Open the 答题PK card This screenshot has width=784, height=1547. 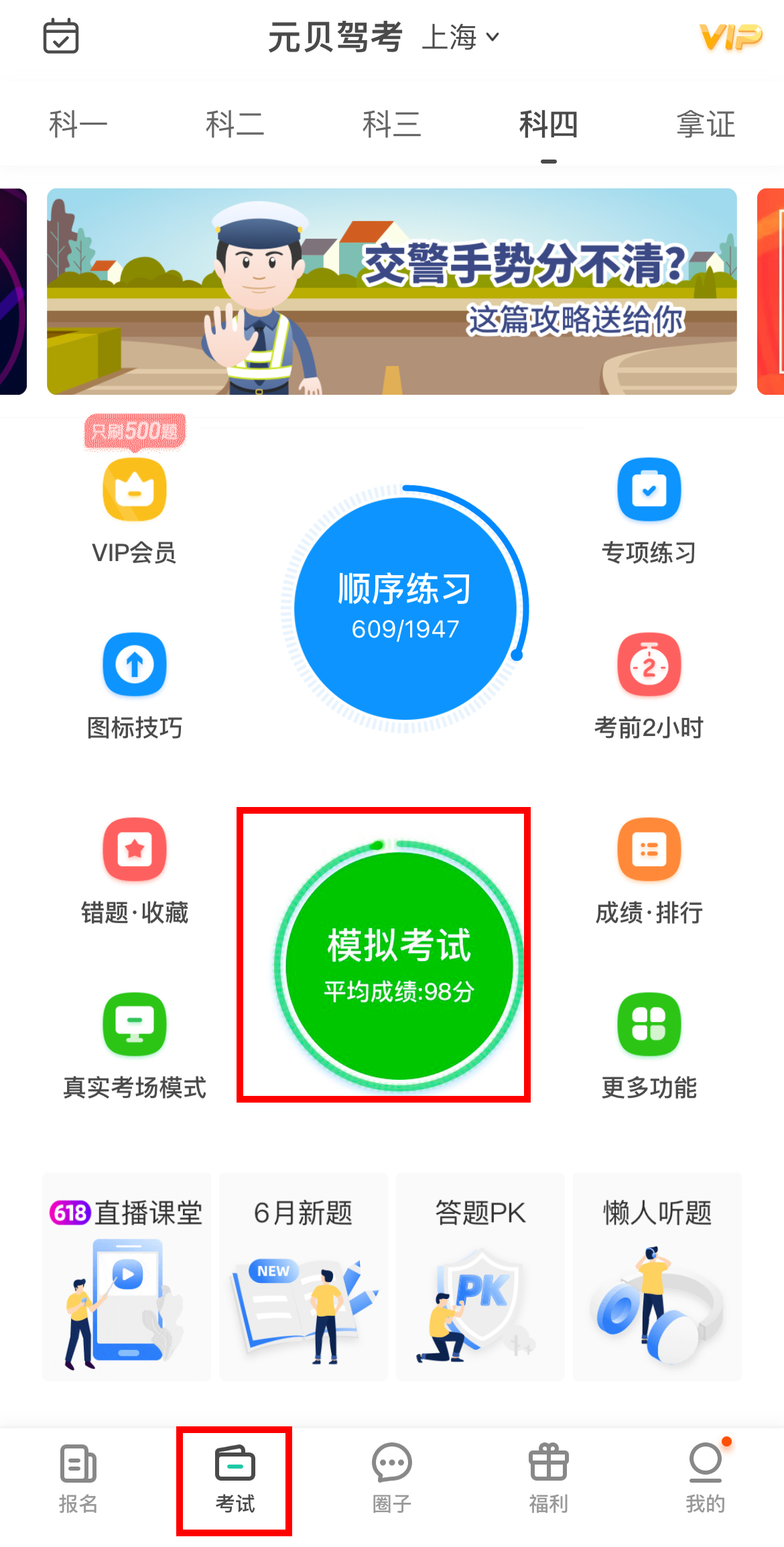tap(480, 1276)
